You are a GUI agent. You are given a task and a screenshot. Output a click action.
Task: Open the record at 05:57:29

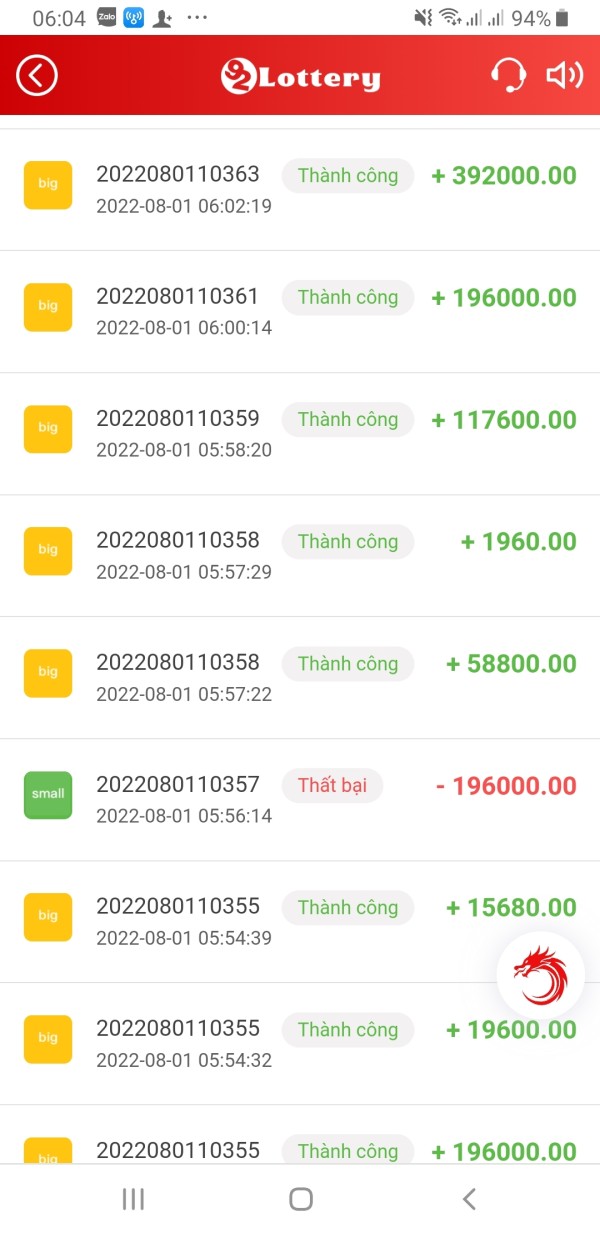tap(300, 556)
